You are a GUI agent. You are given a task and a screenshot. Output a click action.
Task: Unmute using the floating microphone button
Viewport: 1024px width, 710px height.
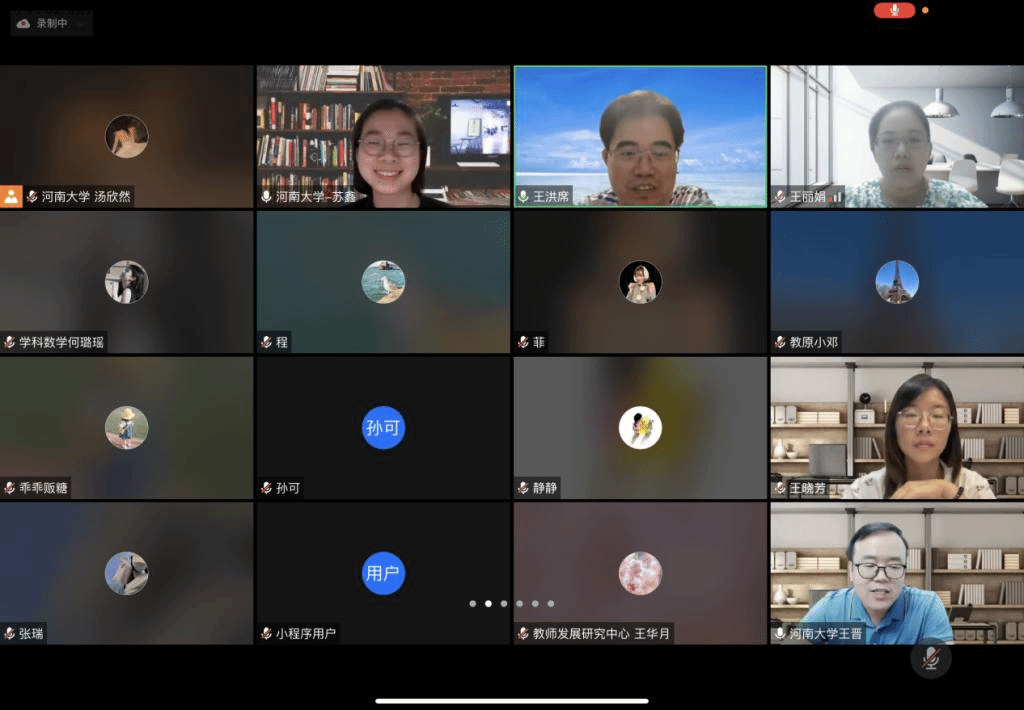click(930, 658)
